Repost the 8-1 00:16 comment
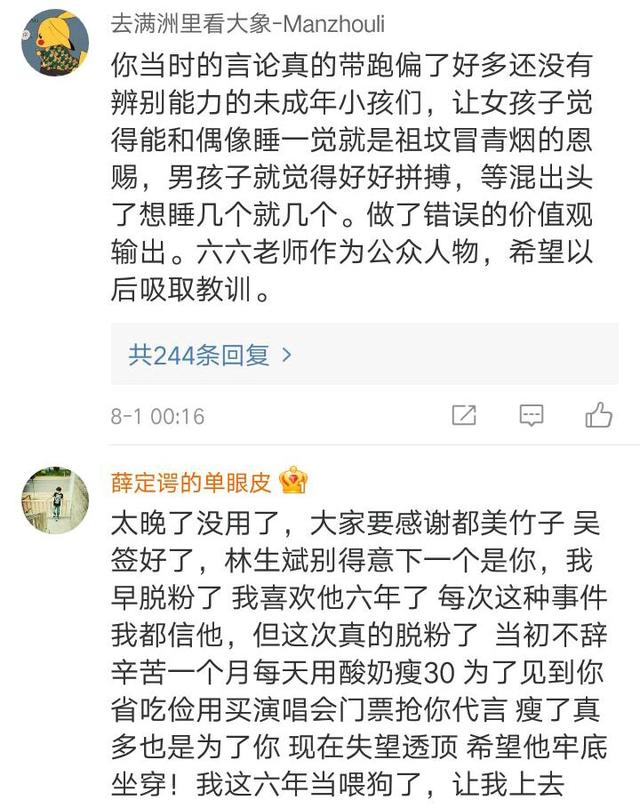The width and height of the screenshot is (640, 808). 464,415
